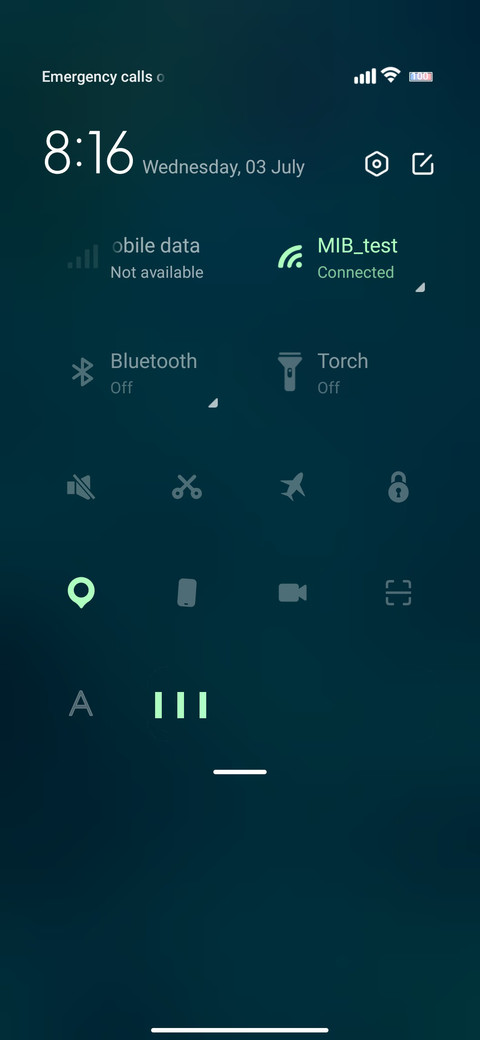Tap the lock screen padlock icon
The image size is (480, 1040).
(398, 488)
